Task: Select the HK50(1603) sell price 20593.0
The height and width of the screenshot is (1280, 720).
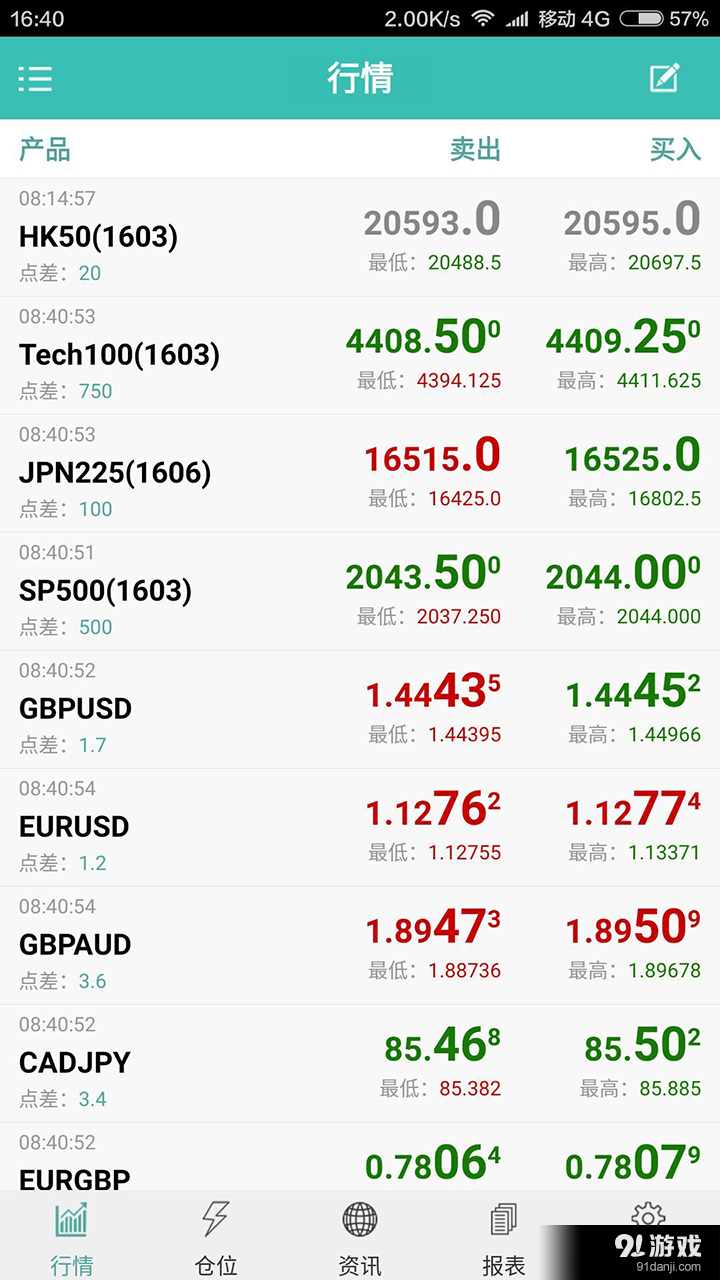Action: 432,220
